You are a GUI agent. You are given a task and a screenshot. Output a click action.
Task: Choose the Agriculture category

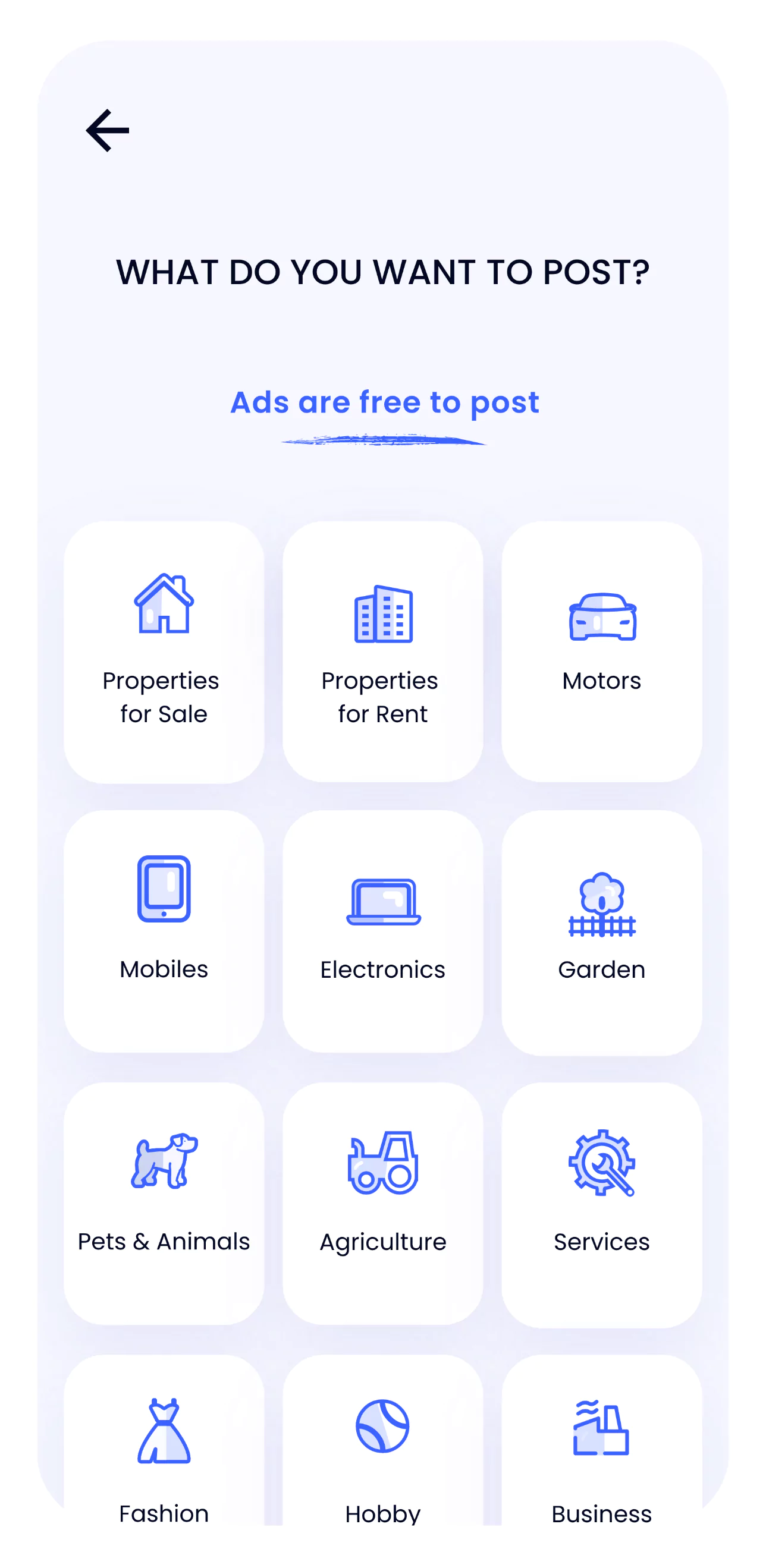(382, 1203)
